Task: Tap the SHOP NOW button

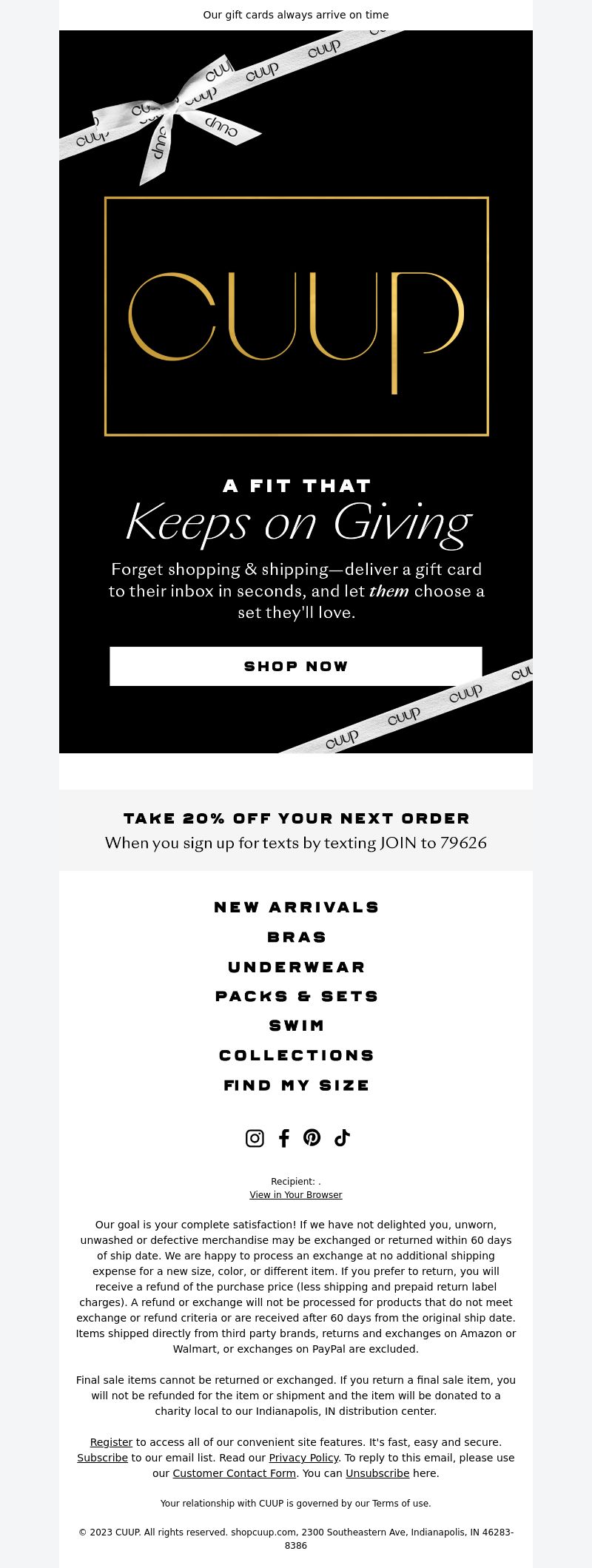Action: (x=296, y=666)
